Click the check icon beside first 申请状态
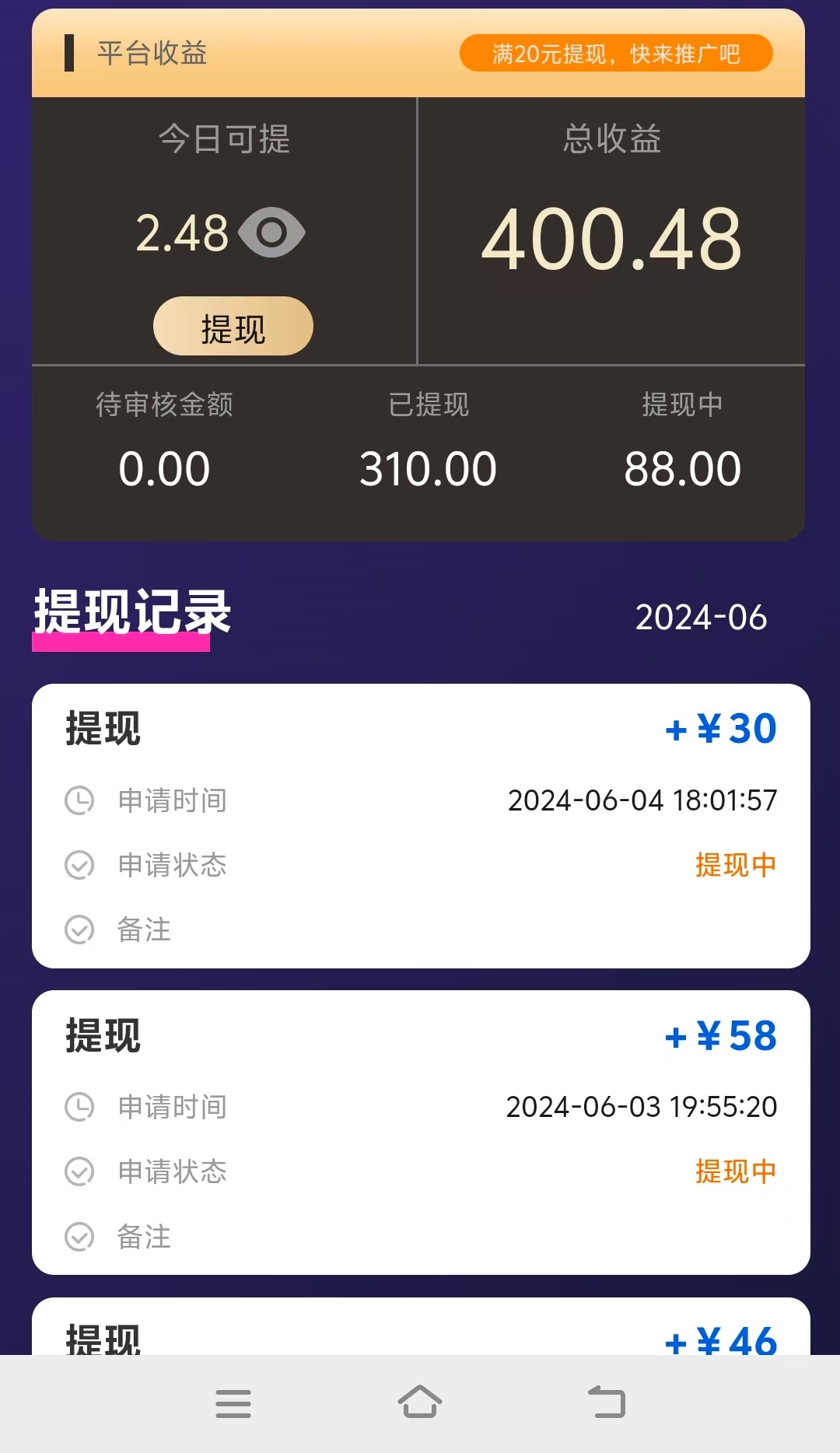The height and width of the screenshot is (1453, 840). tap(79, 865)
